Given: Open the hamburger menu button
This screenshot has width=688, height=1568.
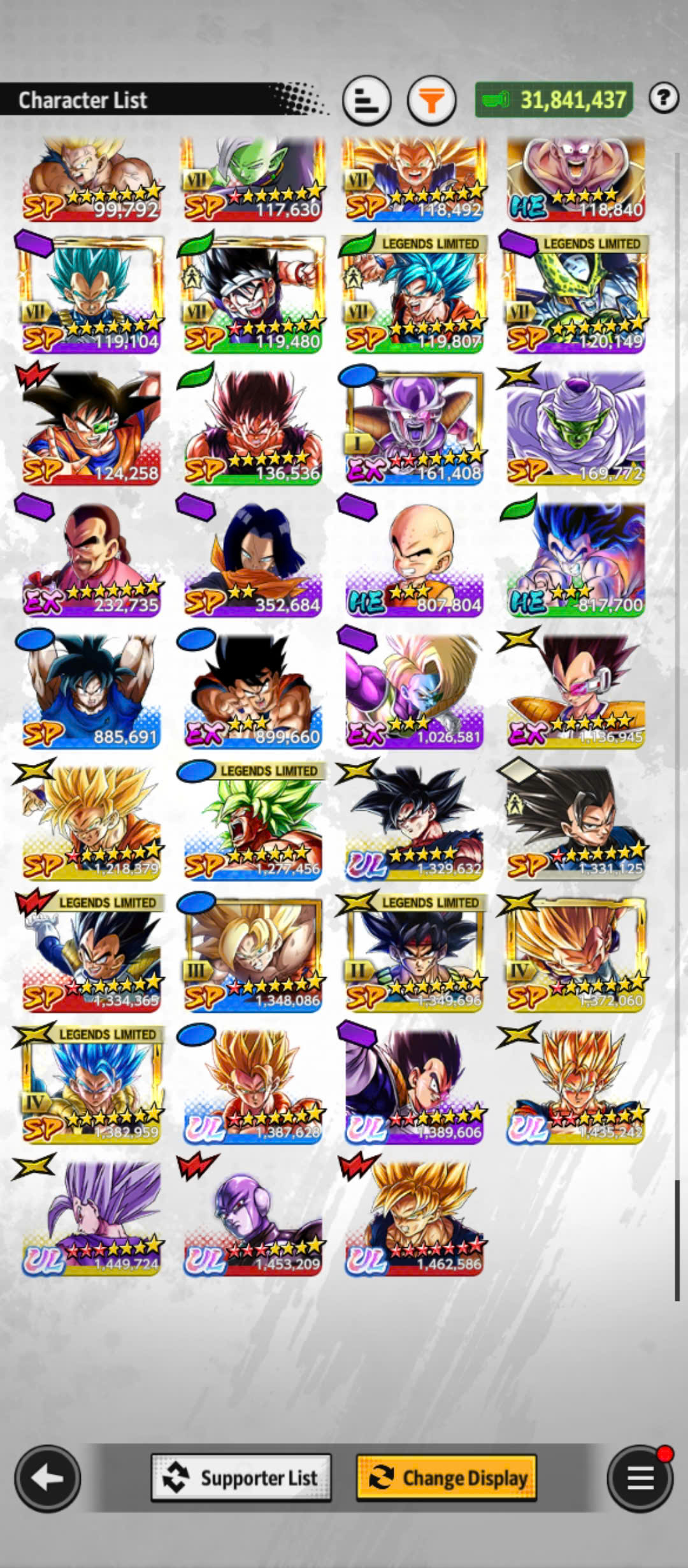Looking at the screenshot, I should click(x=640, y=1477).
